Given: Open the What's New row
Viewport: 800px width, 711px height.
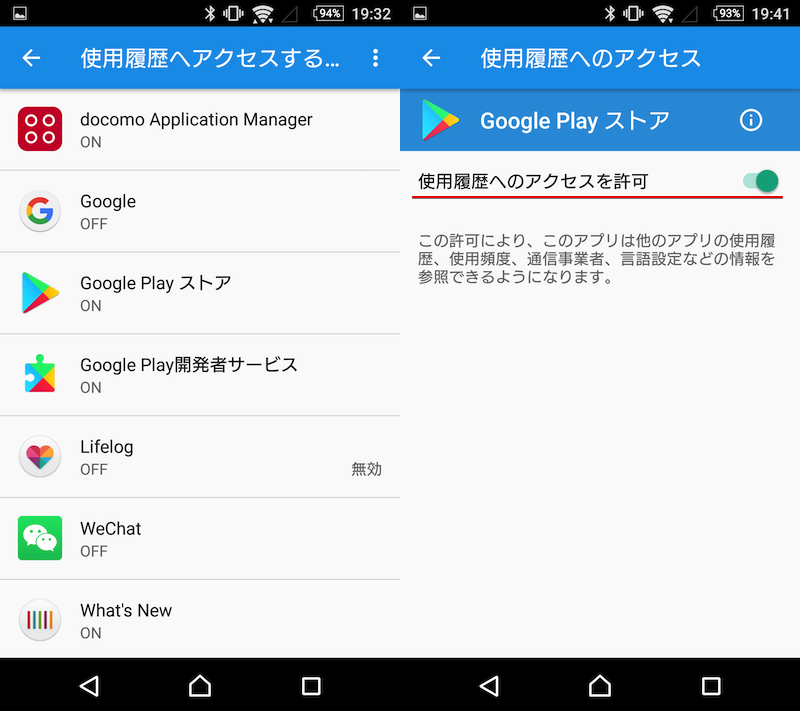Looking at the screenshot, I should 200,620.
